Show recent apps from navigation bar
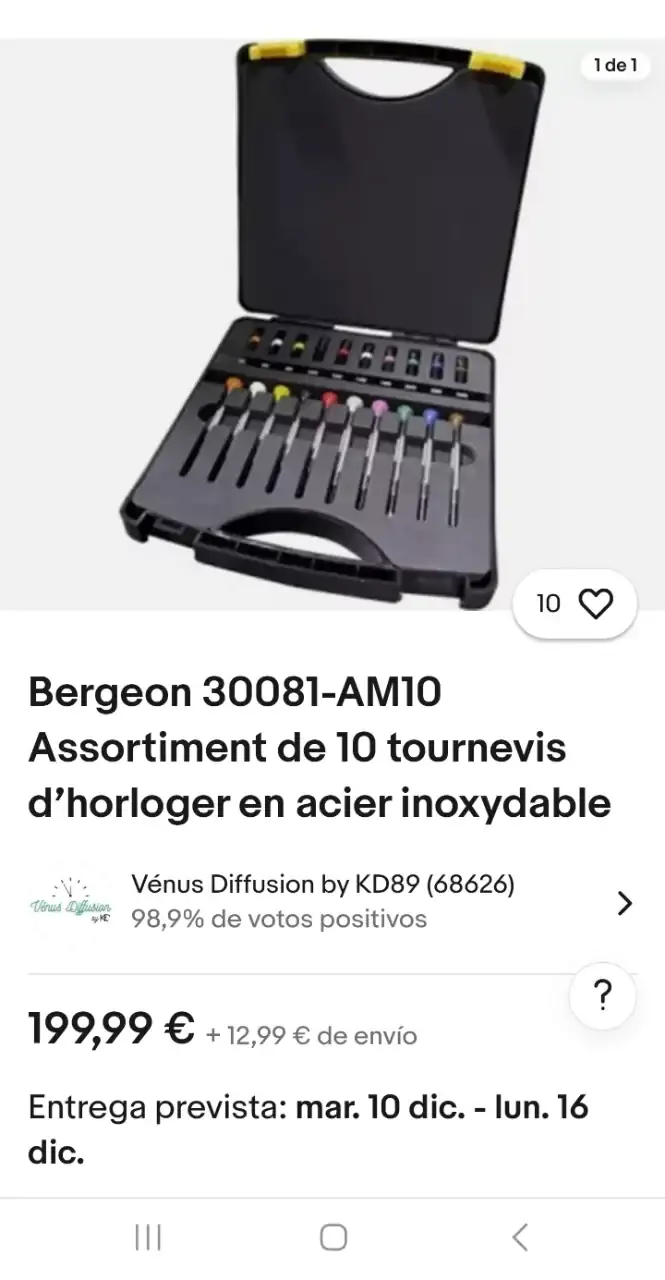The width and height of the screenshot is (665, 1280). pos(148,1237)
